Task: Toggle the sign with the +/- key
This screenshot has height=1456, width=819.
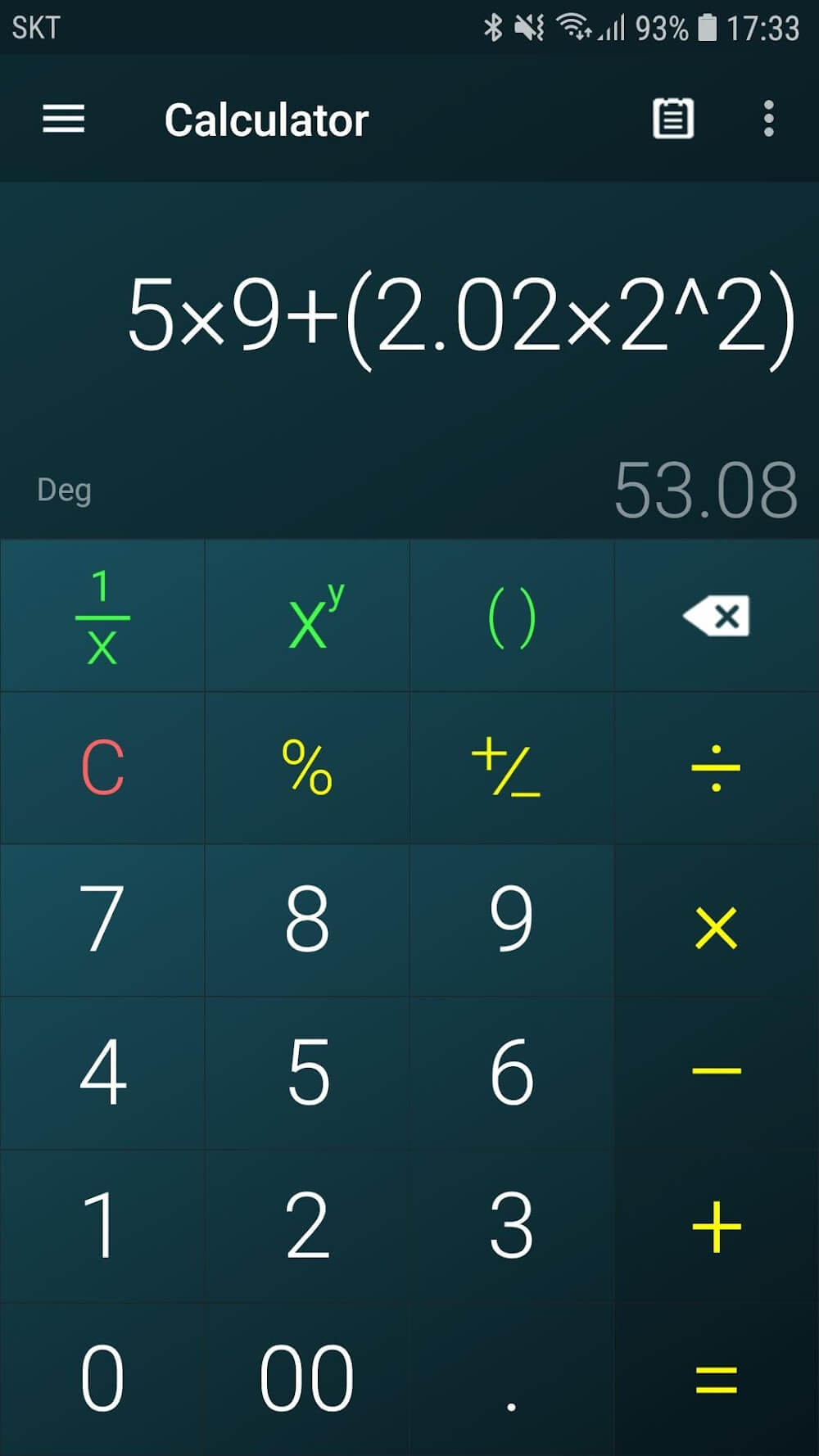Action: point(512,768)
